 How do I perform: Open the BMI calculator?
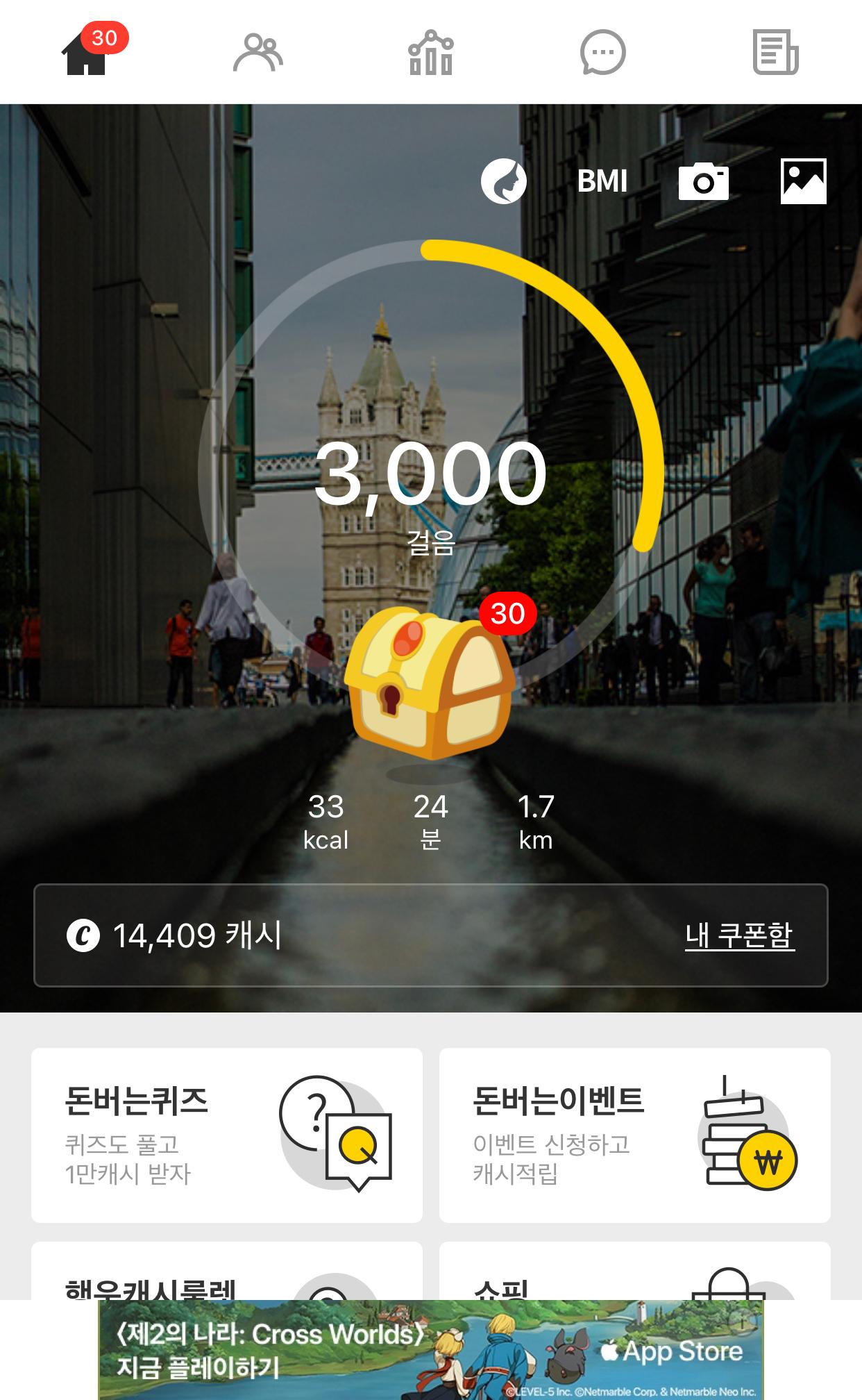click(602, 181)
